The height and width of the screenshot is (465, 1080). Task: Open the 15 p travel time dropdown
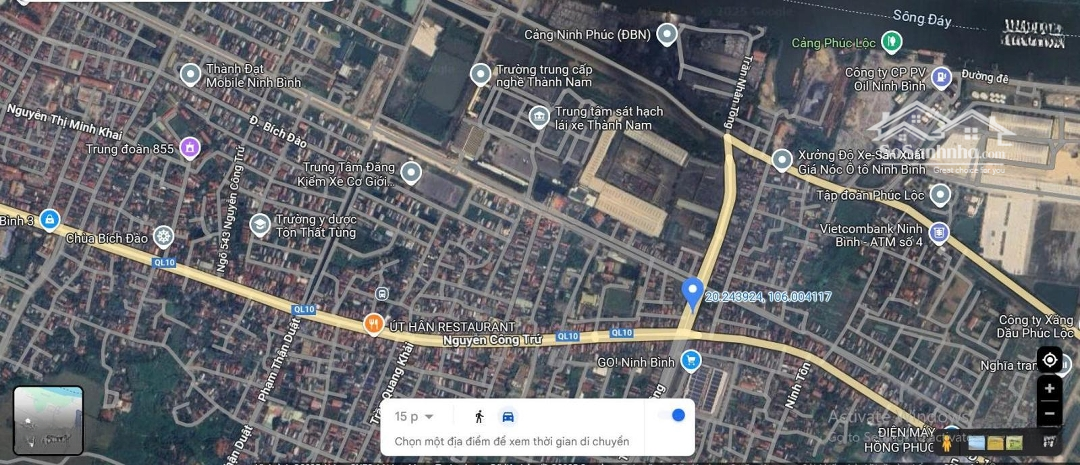pyautogui.click(x=414, y=416)
